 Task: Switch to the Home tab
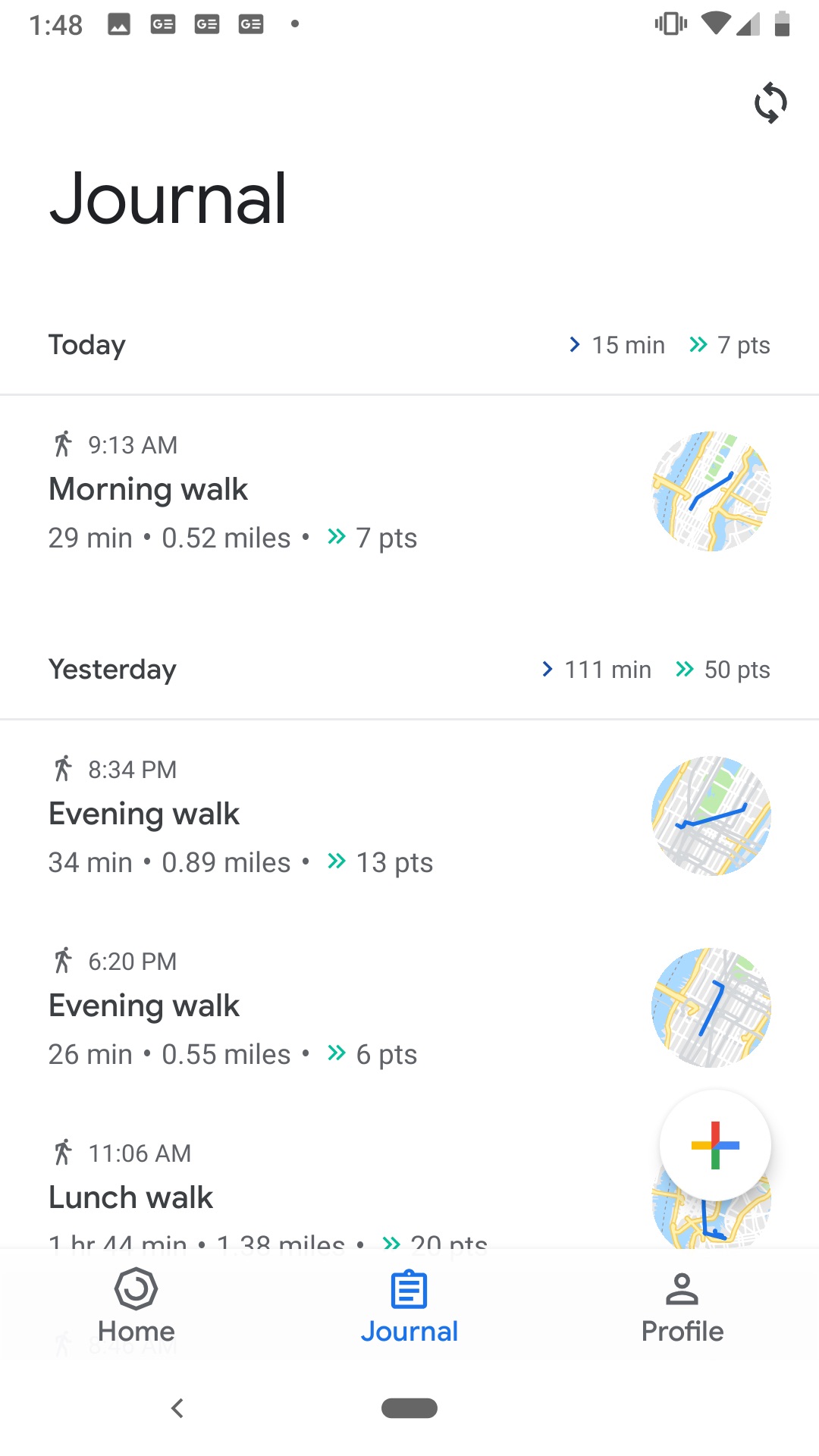point(136,1306)
